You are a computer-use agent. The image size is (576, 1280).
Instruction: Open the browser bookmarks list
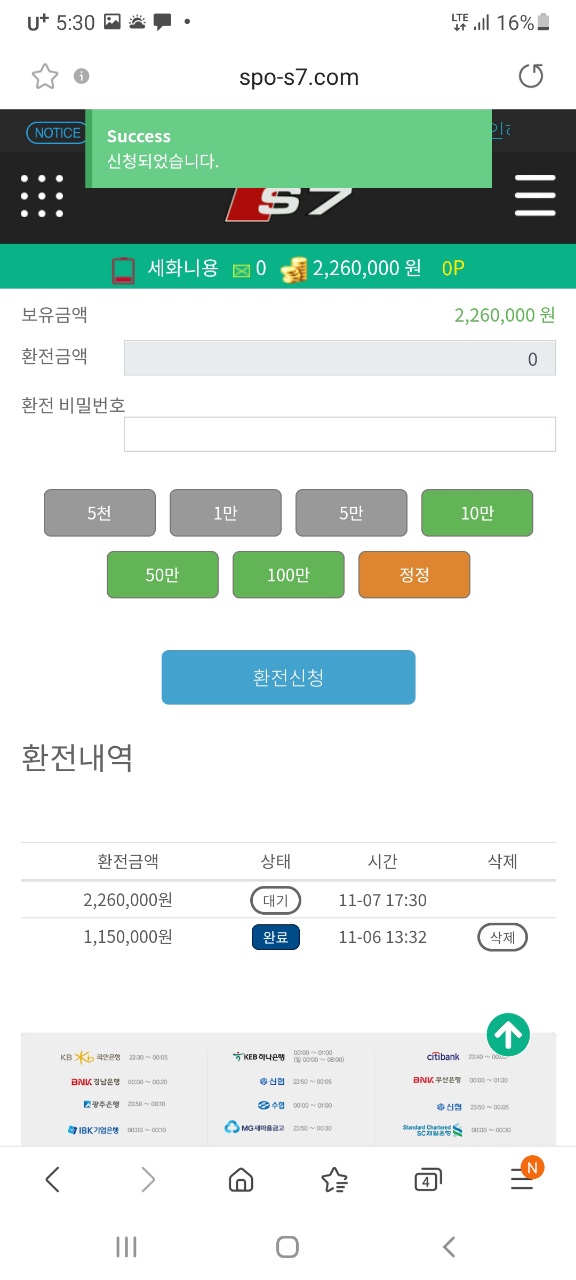[335, 1180]
